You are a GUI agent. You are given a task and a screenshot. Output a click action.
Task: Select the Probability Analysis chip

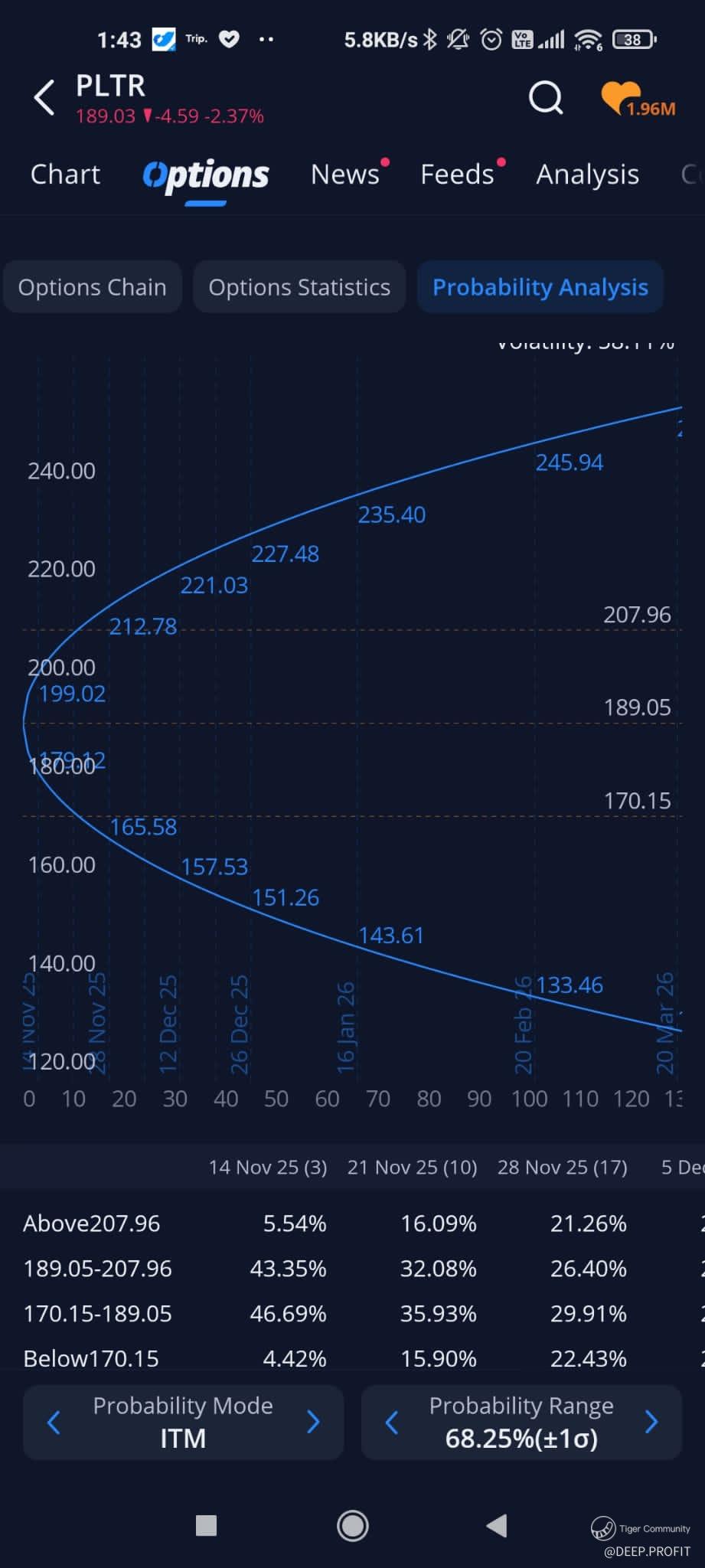[540, 287]
